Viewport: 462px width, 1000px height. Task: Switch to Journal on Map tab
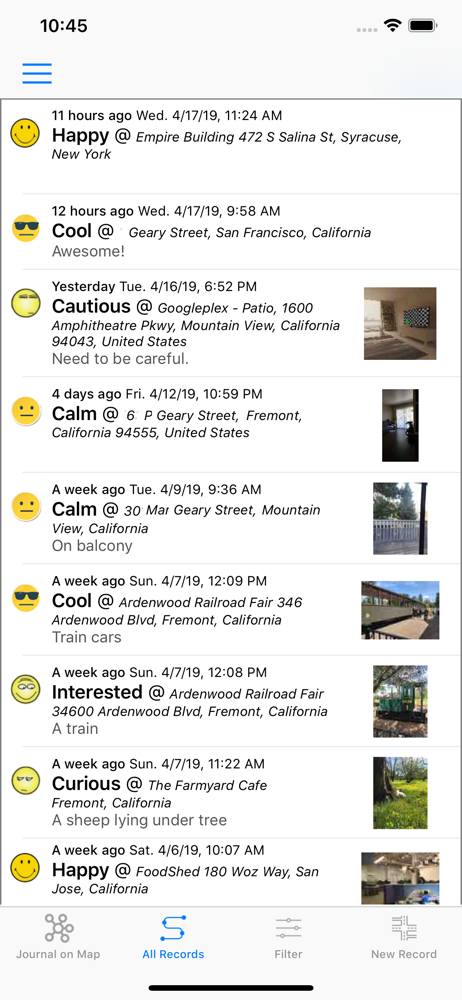pos(58,937)
